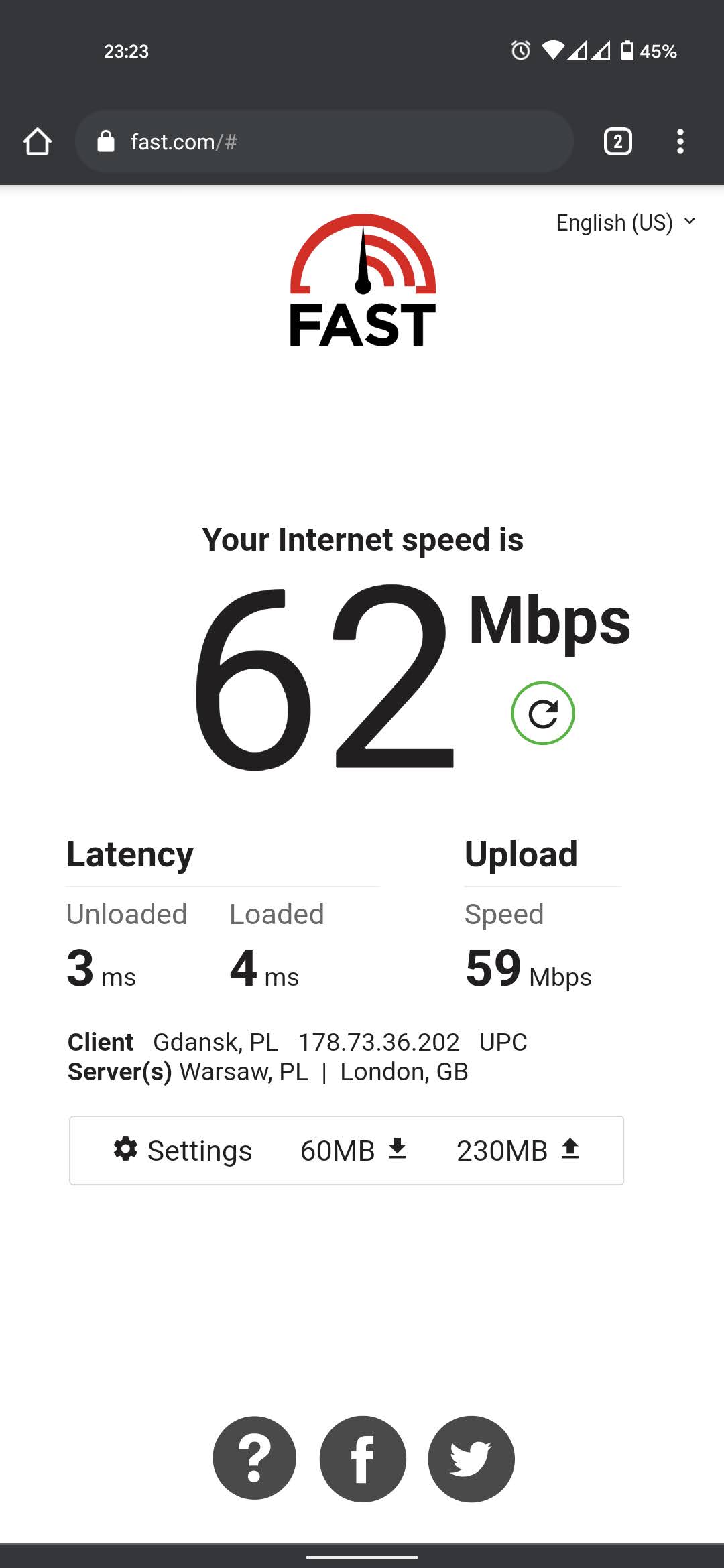Viewport: 724px width, 1568px height.
Task: Expand the English (US) language dropdown
Action: tap(626, 222)
